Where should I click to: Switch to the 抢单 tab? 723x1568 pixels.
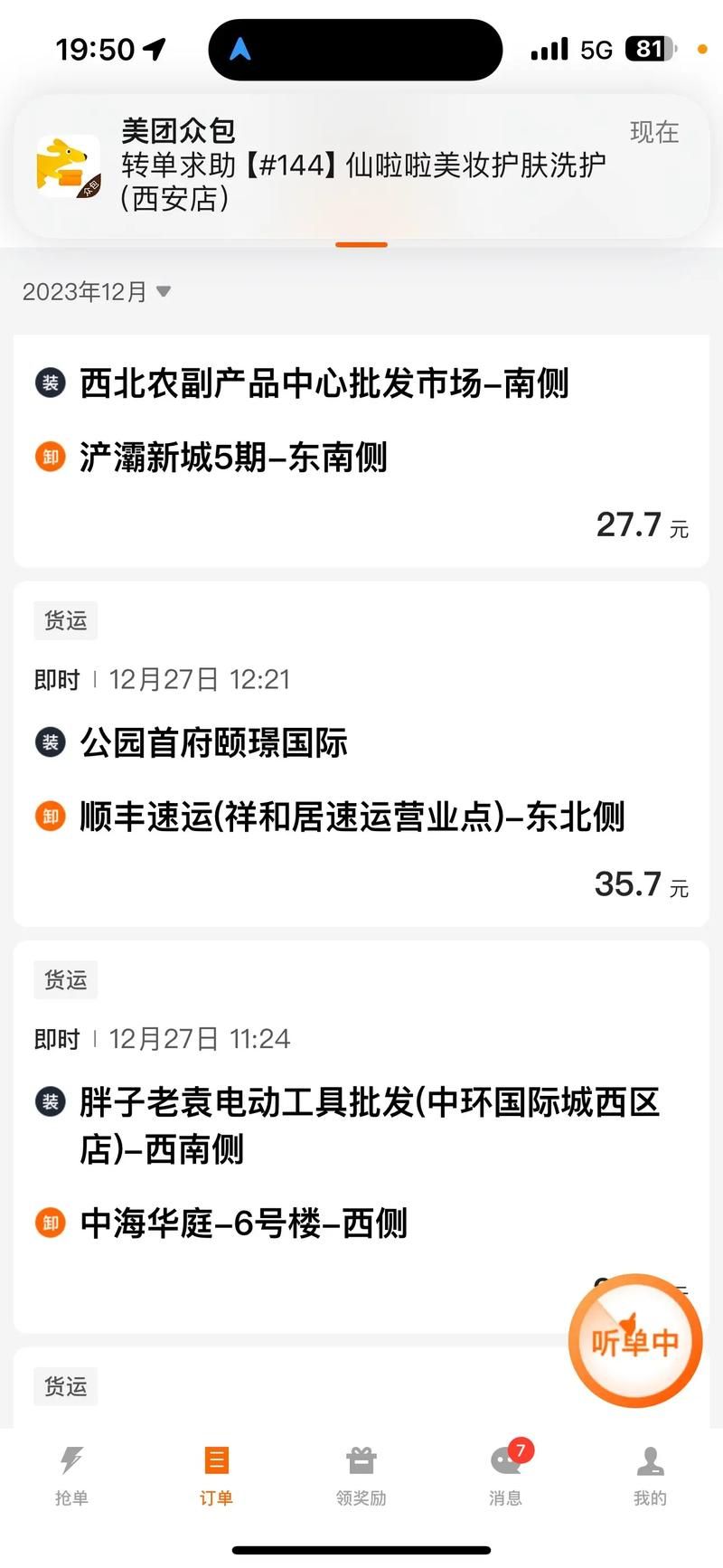coord(71,1476)
